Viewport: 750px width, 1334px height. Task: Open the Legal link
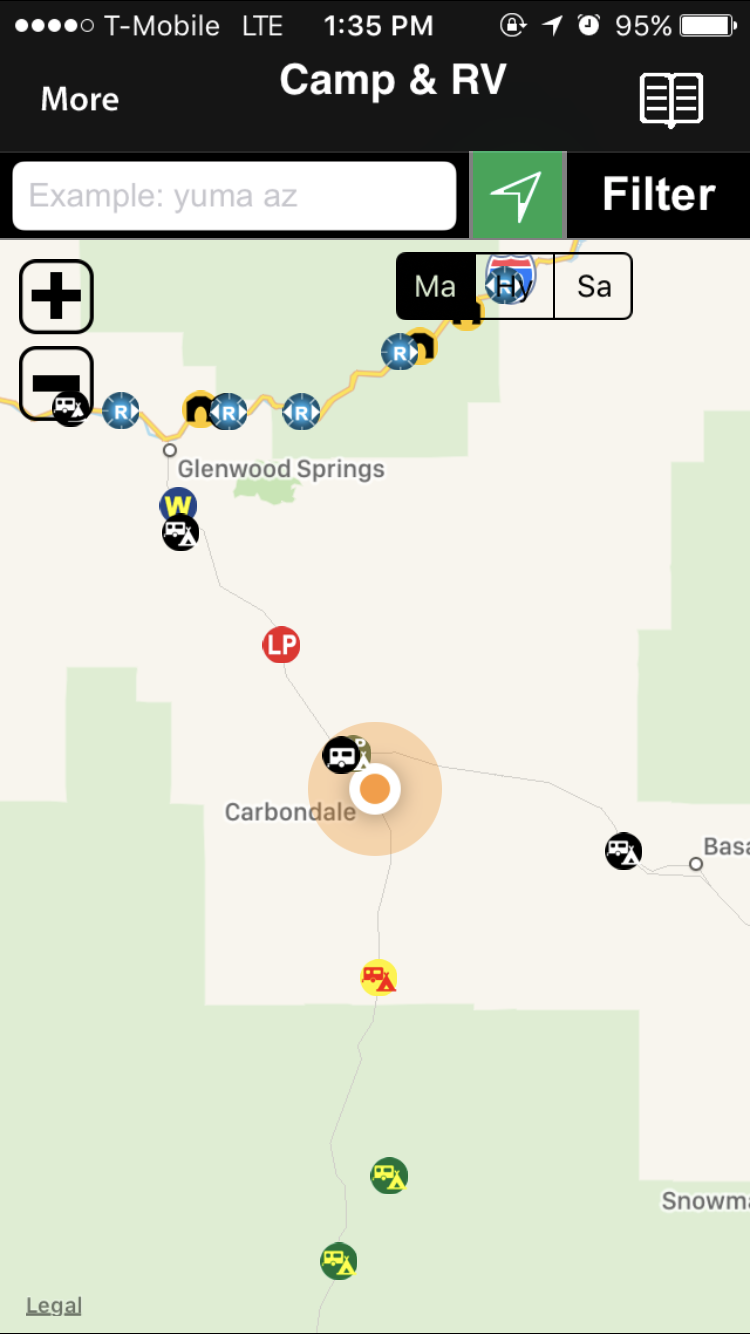(54, 1305)
